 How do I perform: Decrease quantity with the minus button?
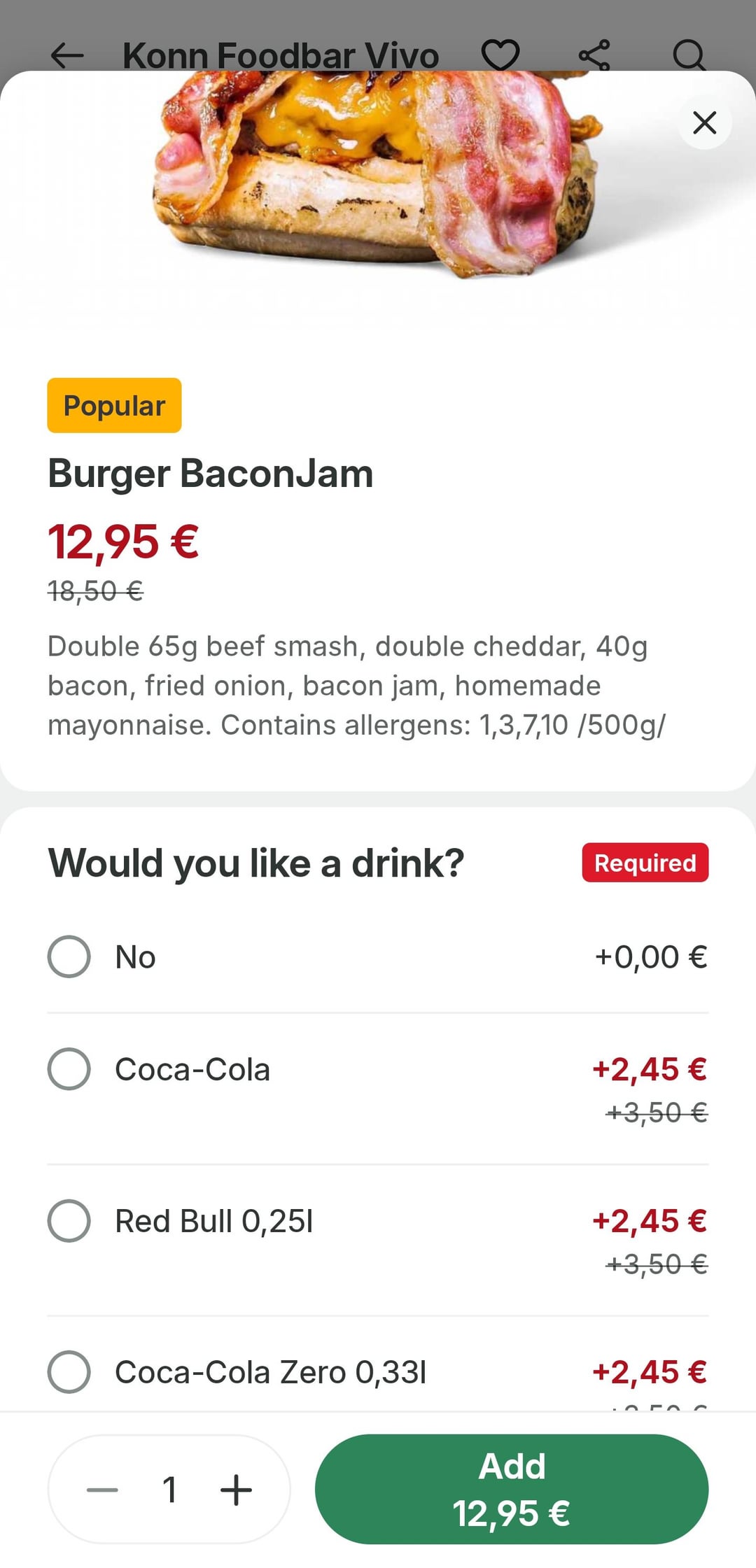102,1490
